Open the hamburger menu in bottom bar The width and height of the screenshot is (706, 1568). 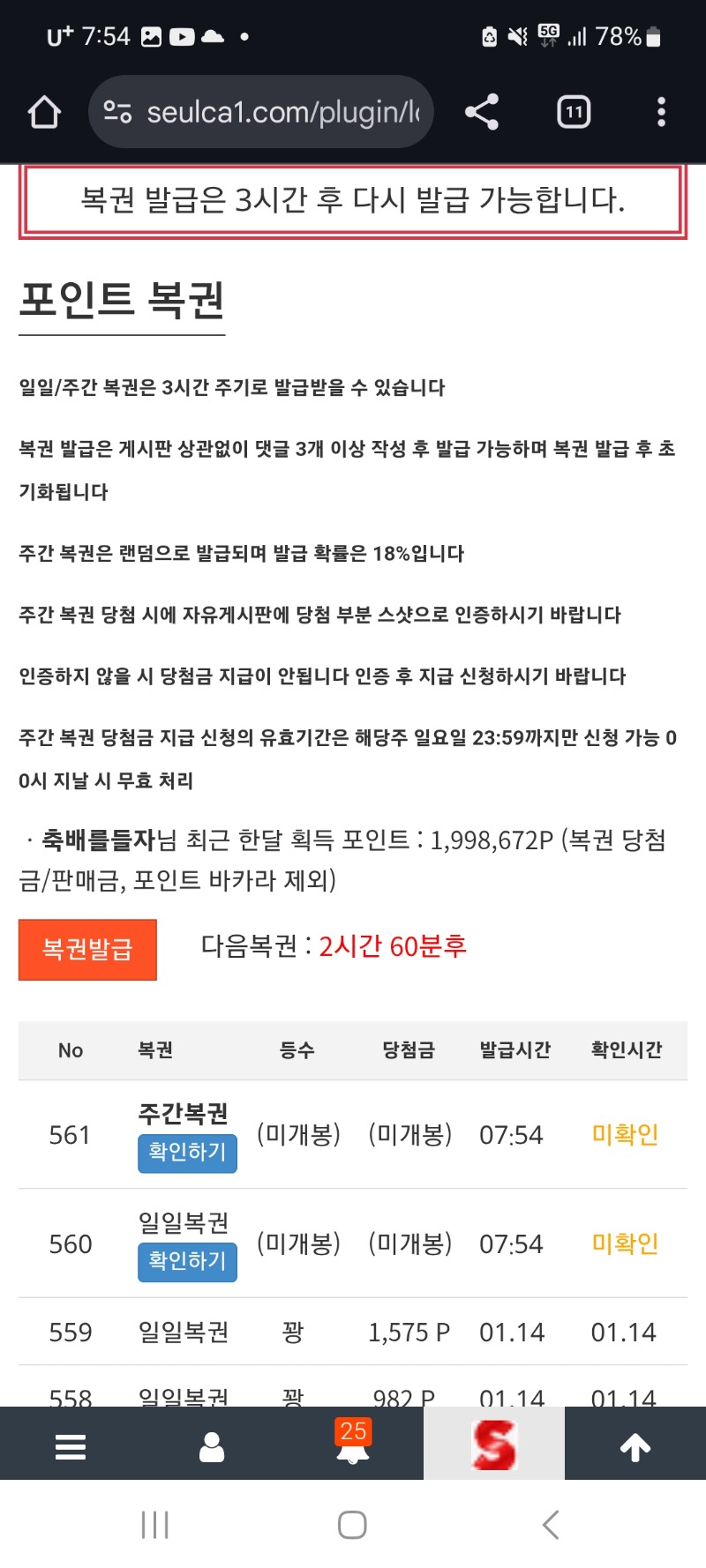coord(71,1447)
